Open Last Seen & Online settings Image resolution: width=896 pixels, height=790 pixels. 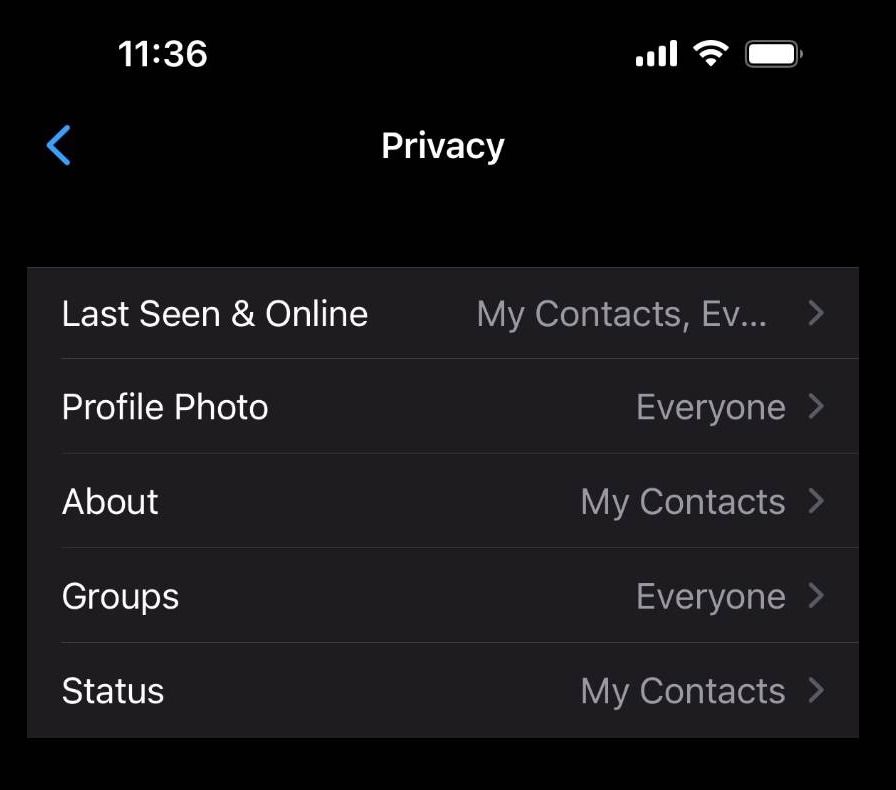(x=442, y=314)
